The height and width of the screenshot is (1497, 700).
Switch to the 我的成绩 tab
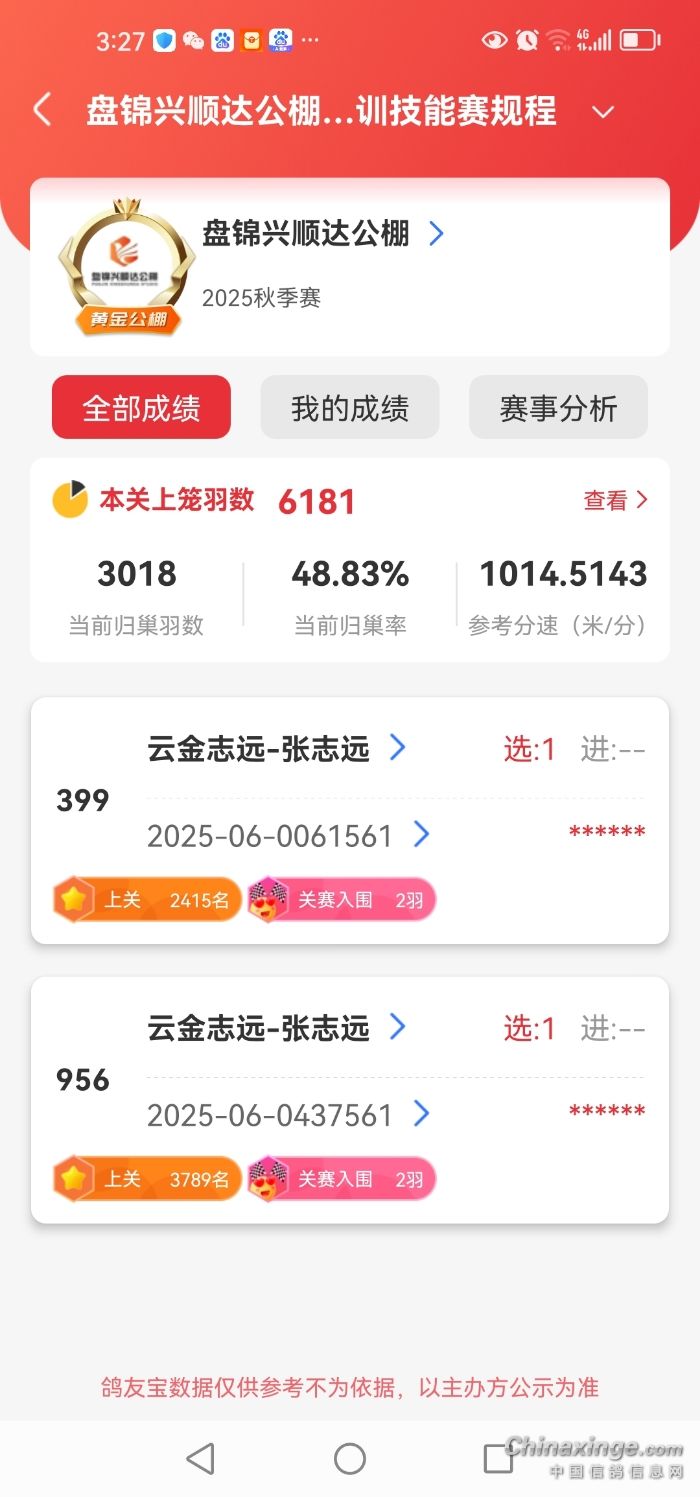tap(350, 408)
